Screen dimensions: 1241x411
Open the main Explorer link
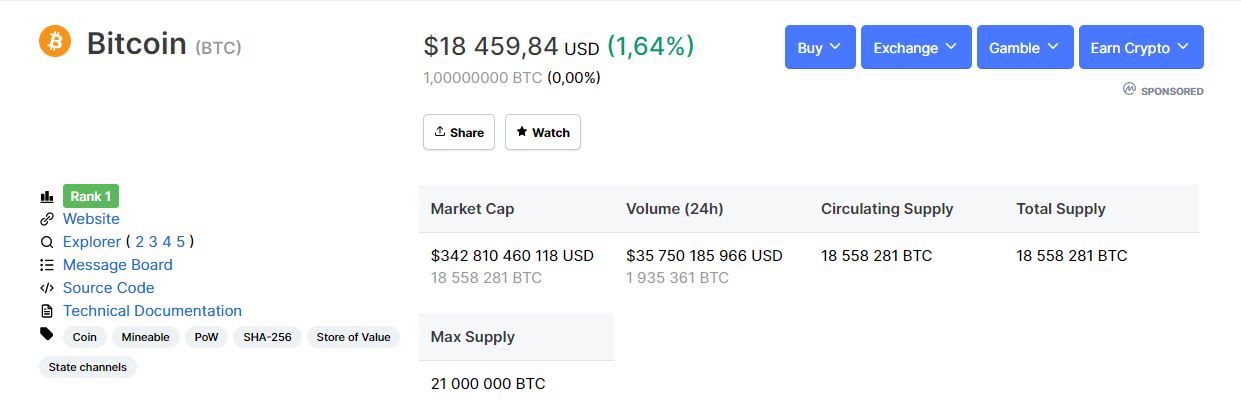tap(92, 242)
